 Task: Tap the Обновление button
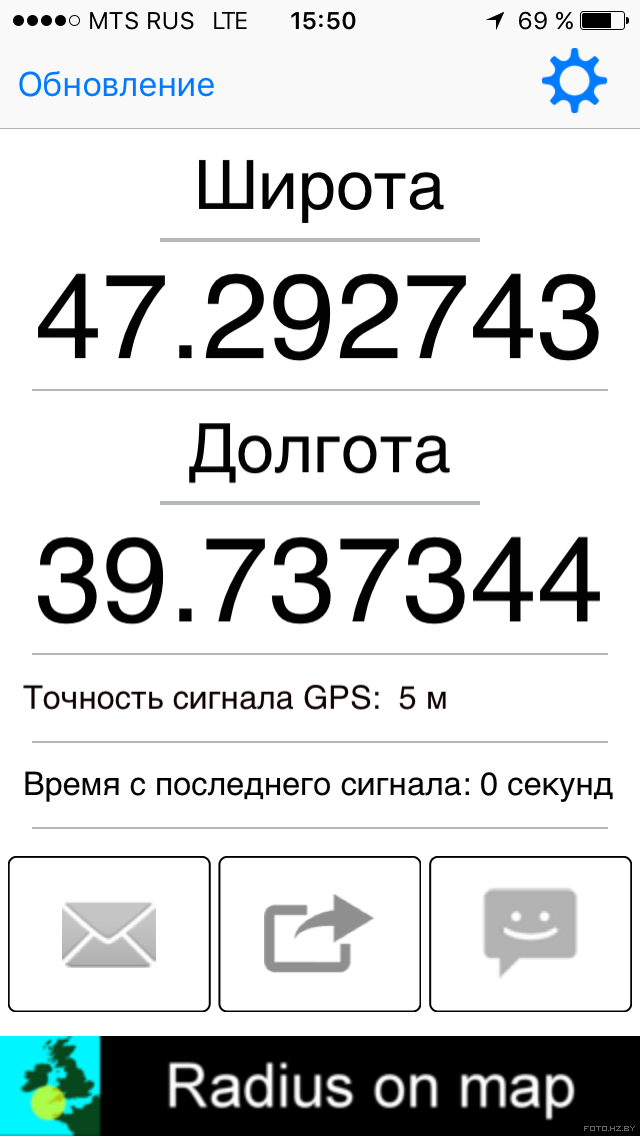click(x=117, y=85)
